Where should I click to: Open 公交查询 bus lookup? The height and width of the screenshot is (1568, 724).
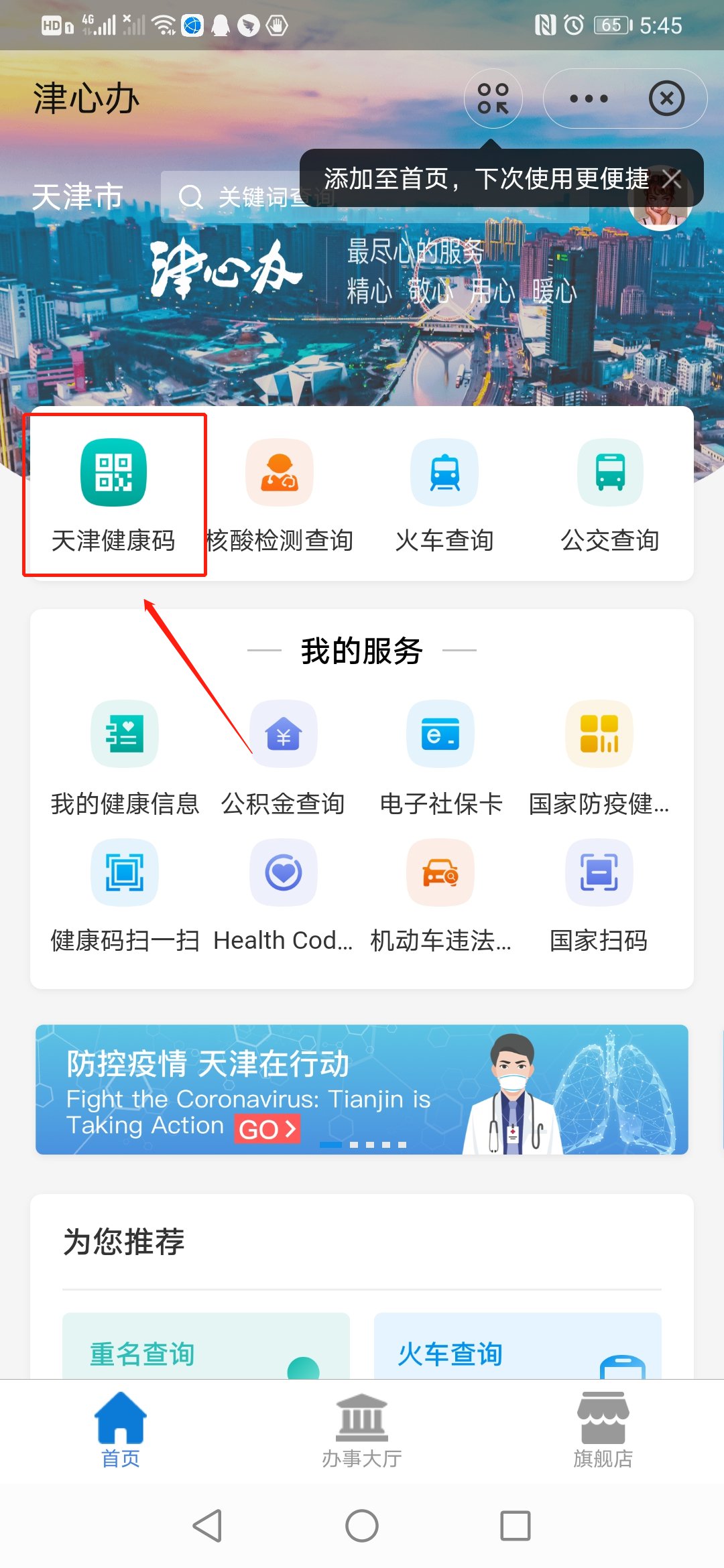coord(610,495)
